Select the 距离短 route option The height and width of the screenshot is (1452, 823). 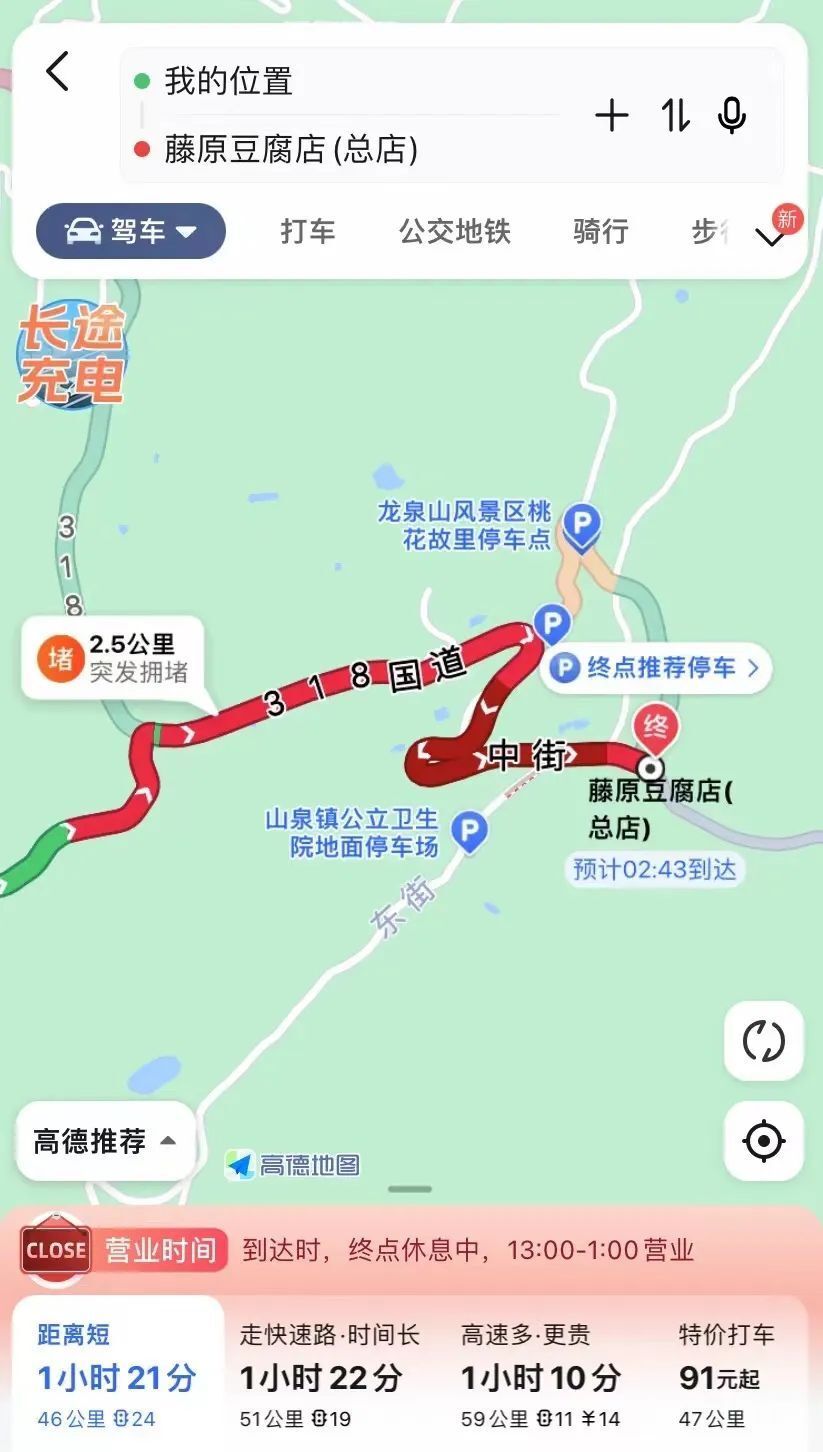coord(117,1374)
